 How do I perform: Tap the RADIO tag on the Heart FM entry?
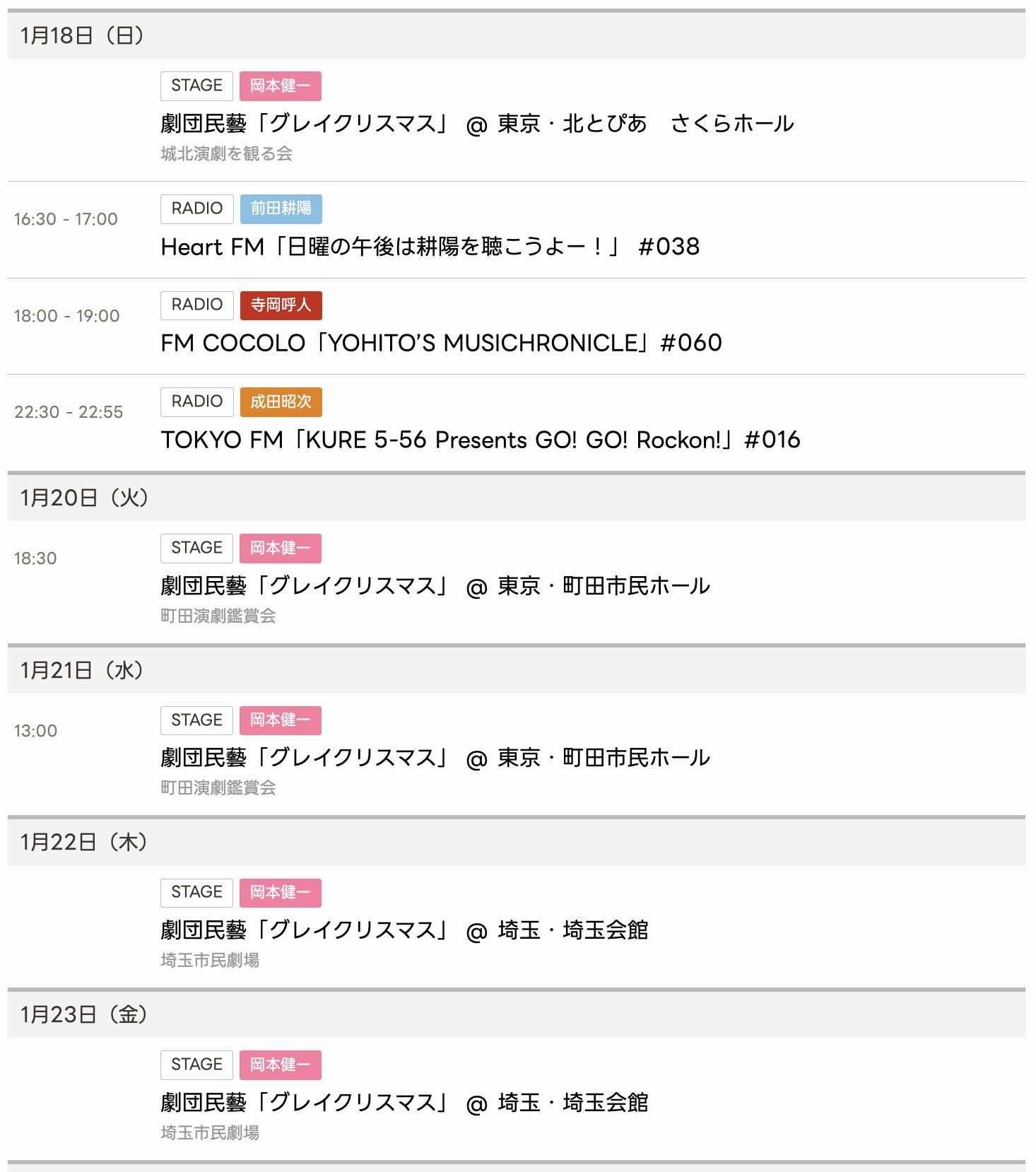click(196, 209)
